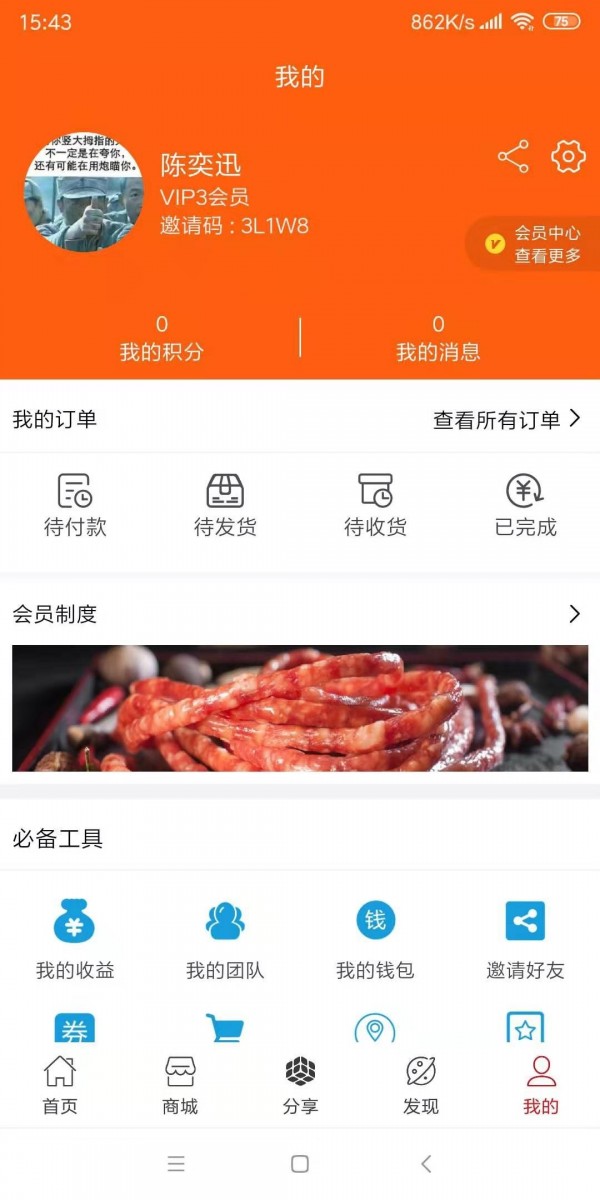600x1200 pixels.
Task: Open 会员中心 查看更多
Action: click(535, 244)
